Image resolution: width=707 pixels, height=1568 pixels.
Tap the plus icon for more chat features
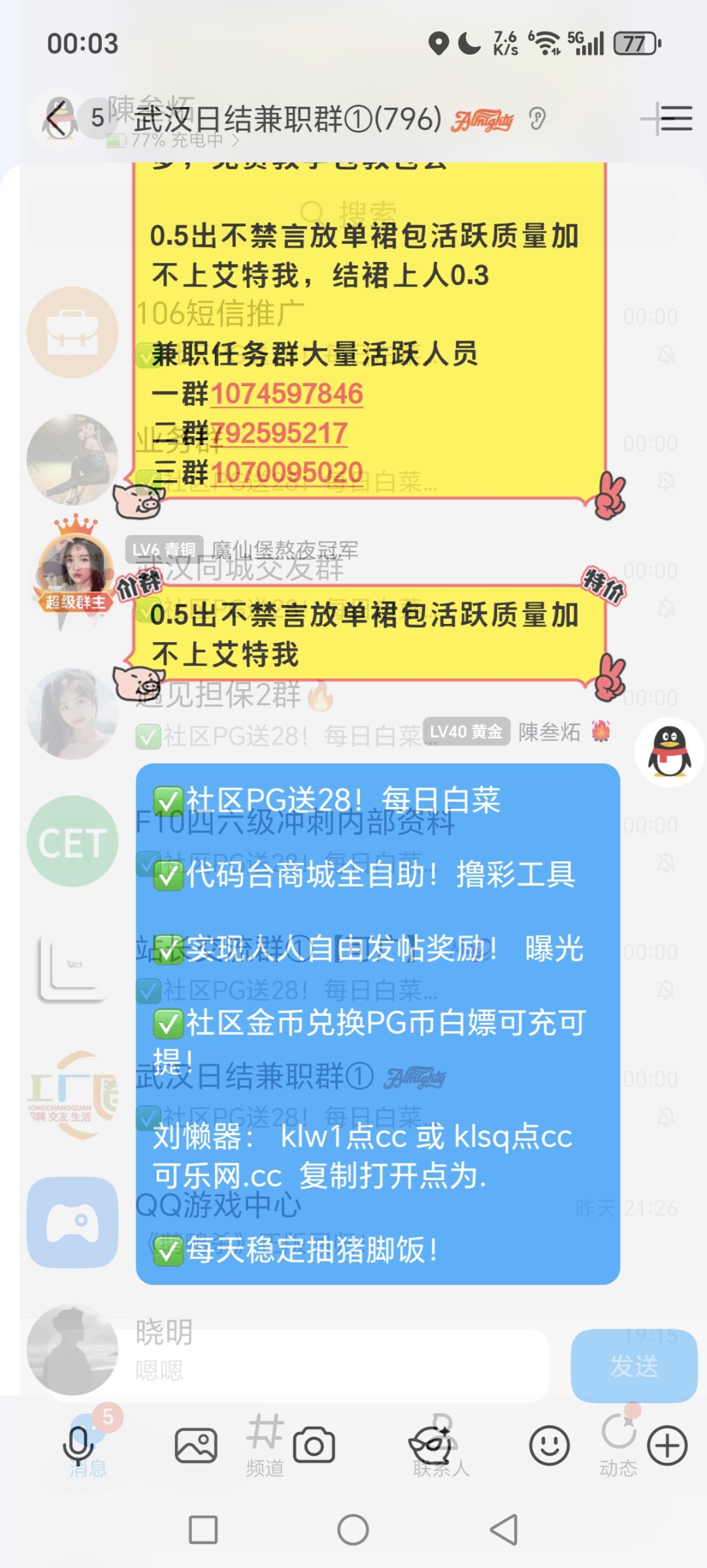pos(667,1444)
